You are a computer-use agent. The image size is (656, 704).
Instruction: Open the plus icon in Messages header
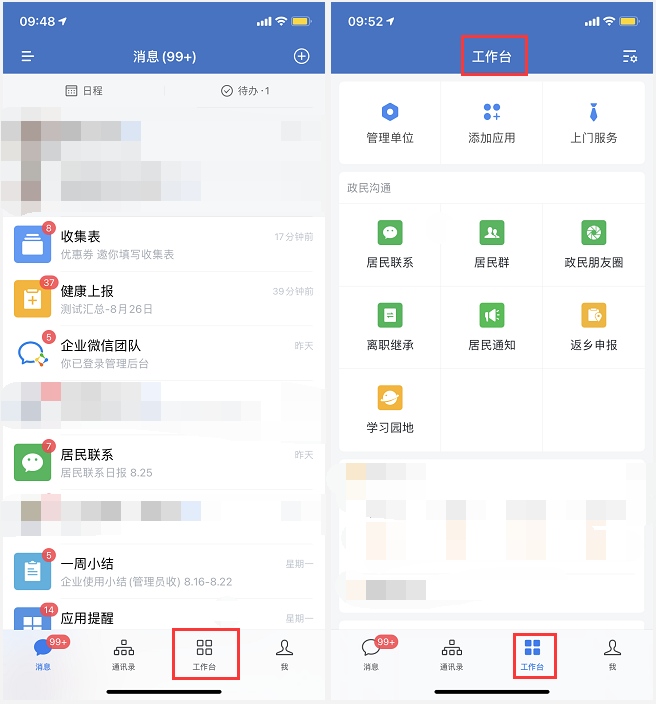coord(301,56)
